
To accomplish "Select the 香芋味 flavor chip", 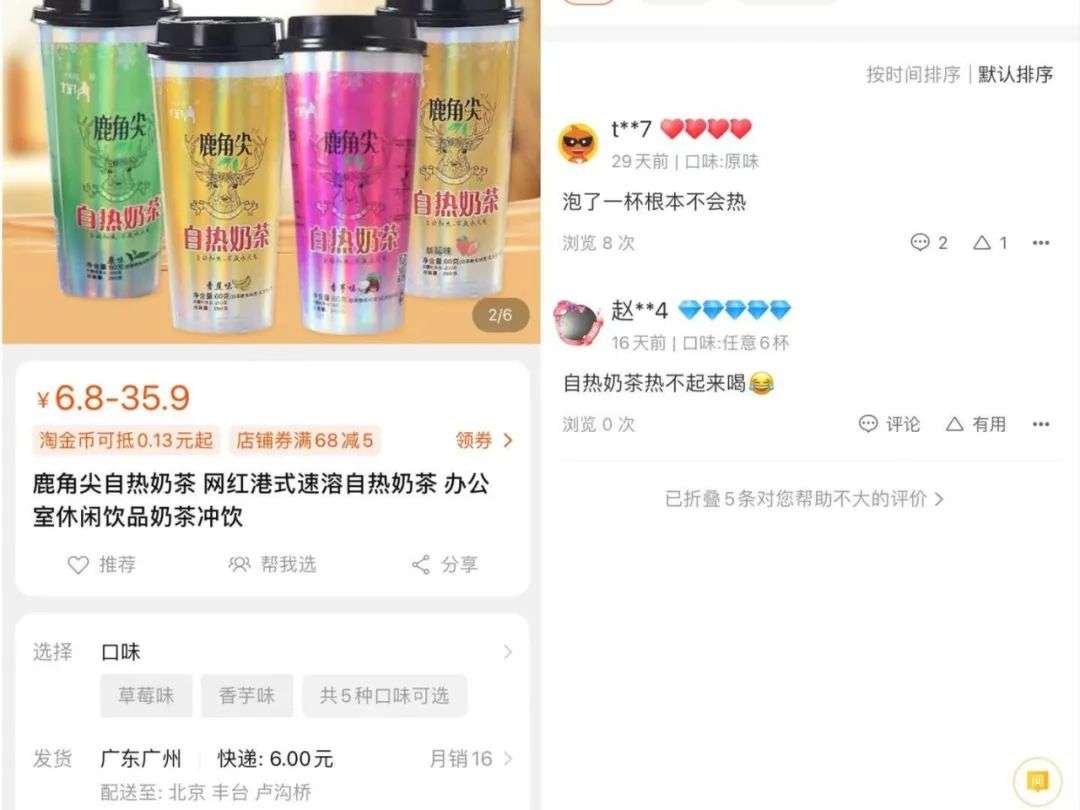I will tap(247, 696).
